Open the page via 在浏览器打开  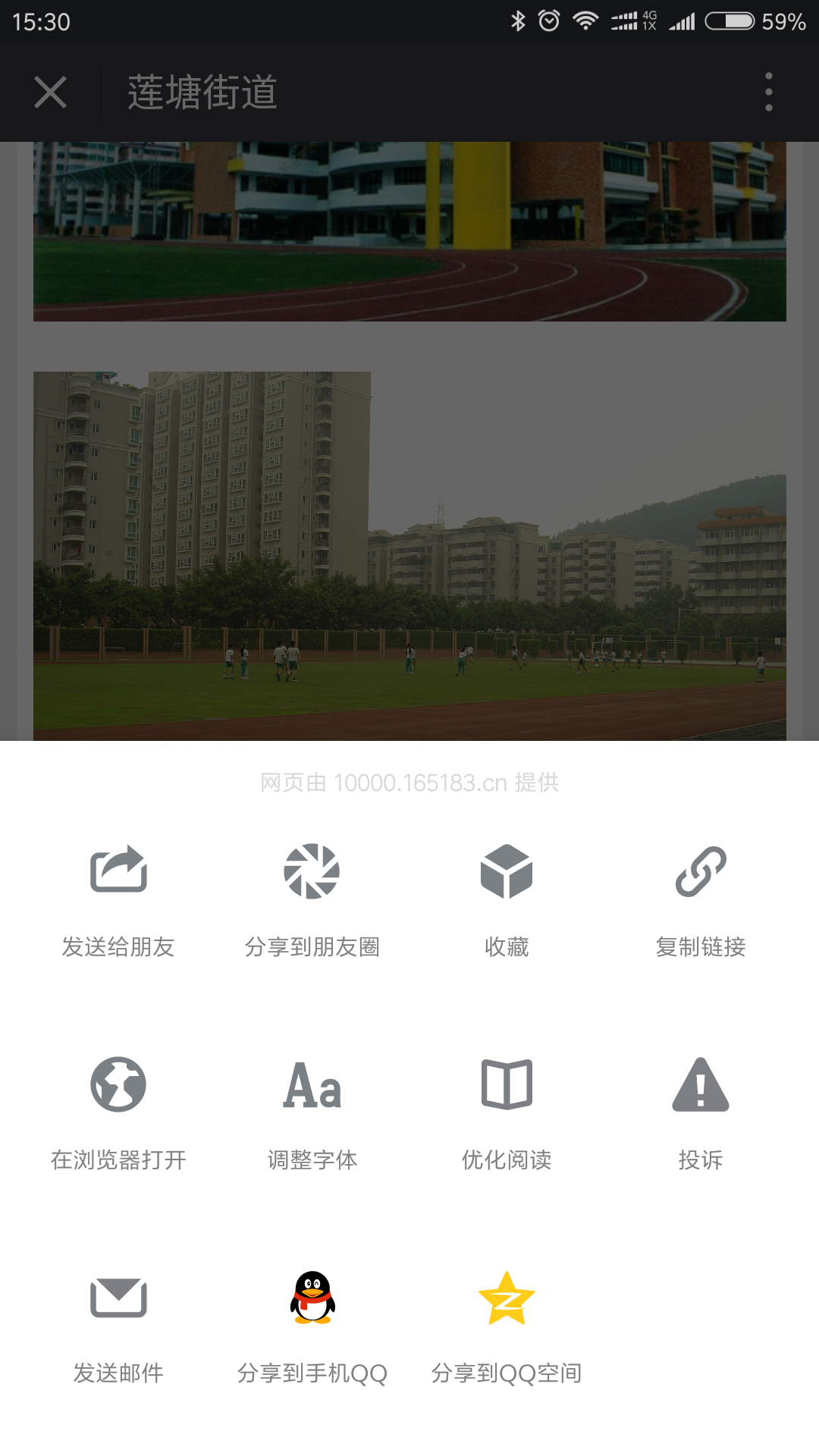118,1084
